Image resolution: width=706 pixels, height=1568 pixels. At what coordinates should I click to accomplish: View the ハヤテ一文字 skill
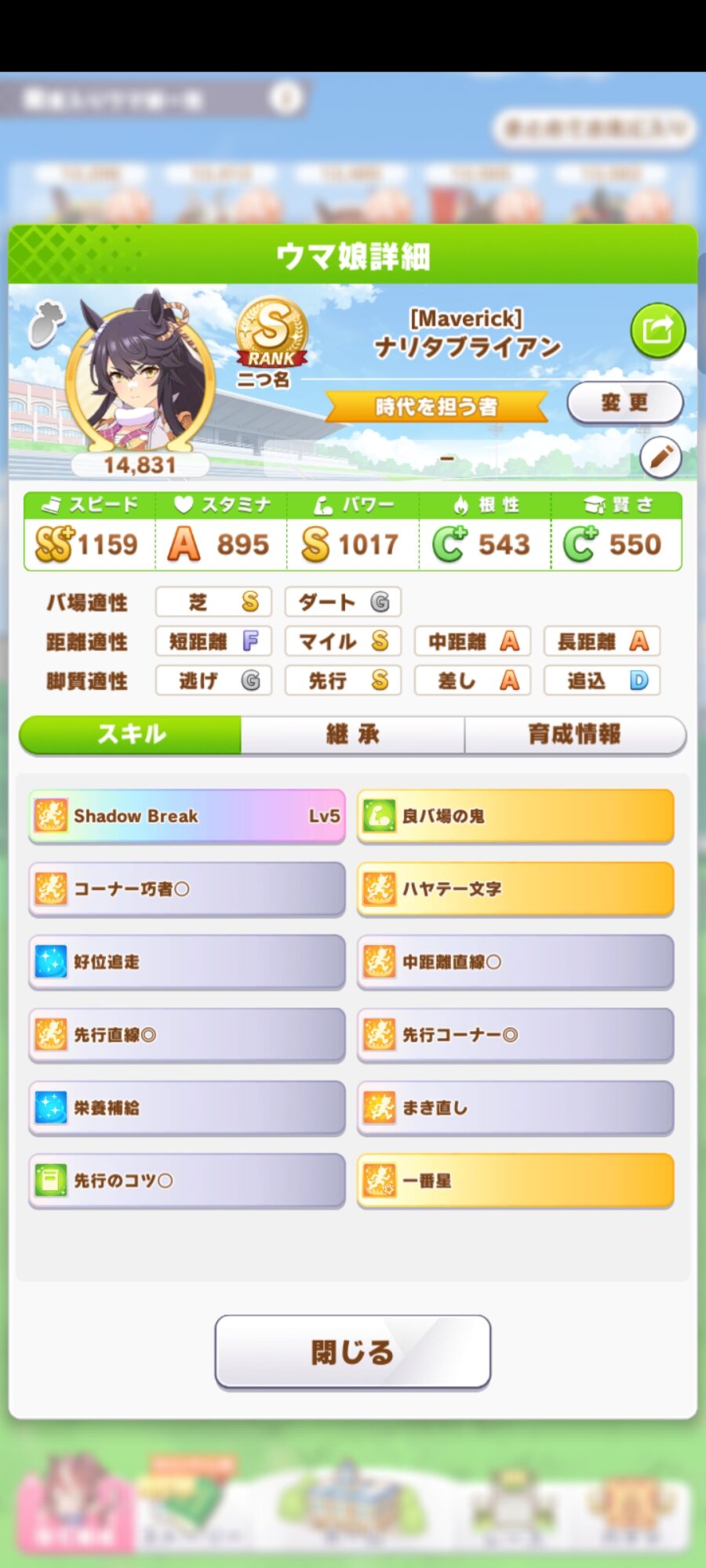[515, 889]
